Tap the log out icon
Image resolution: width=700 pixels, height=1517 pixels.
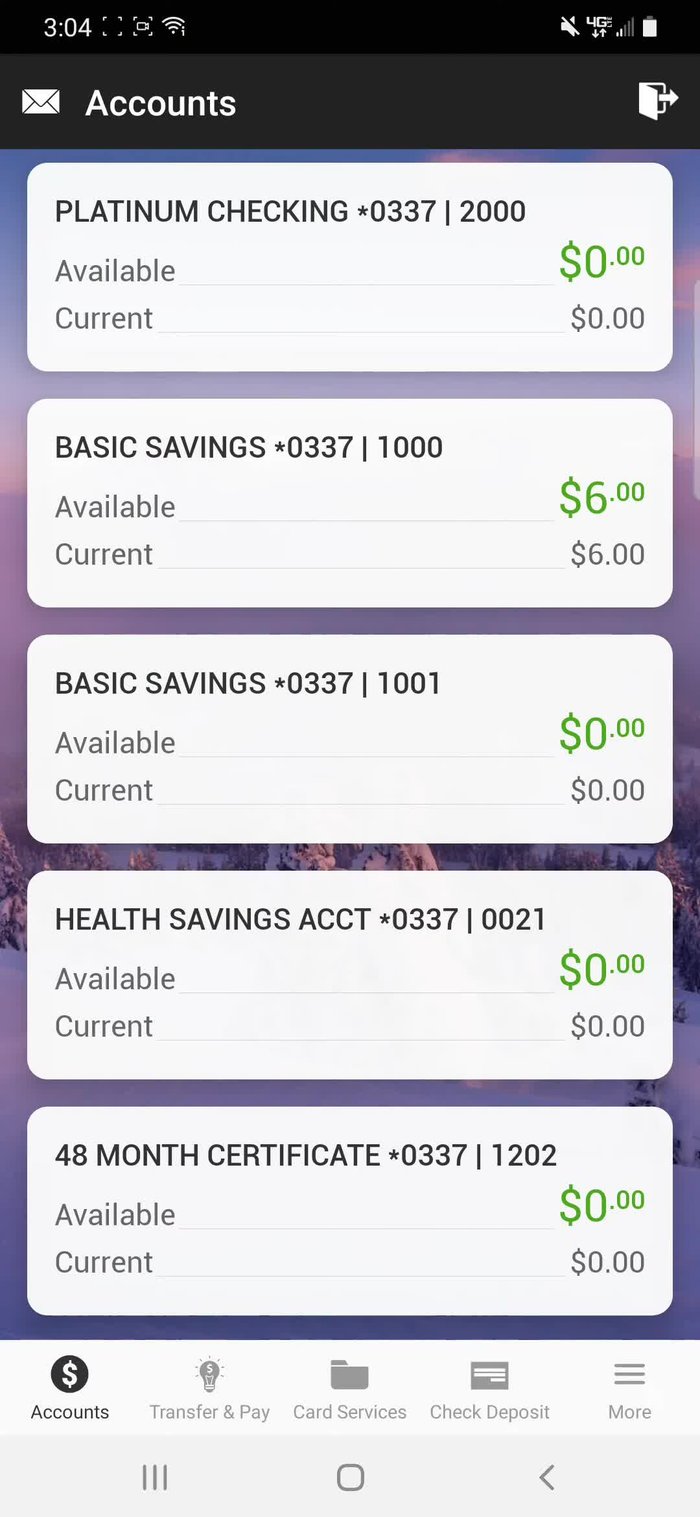tap(657, 101)
